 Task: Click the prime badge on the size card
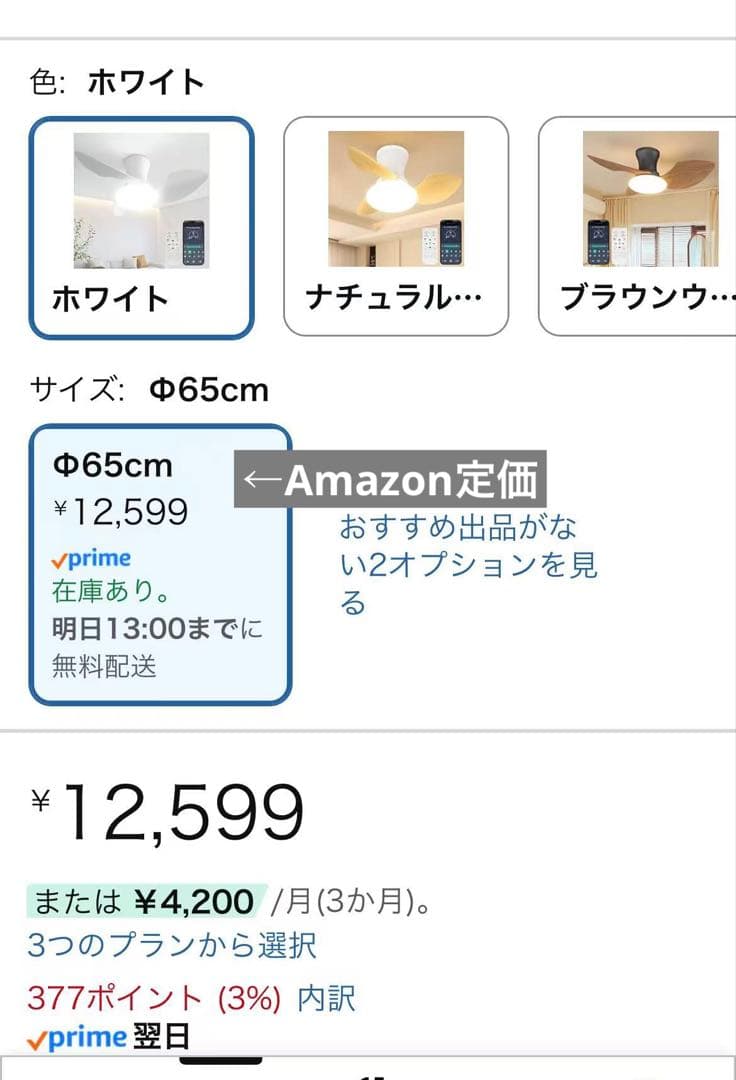pyautogui.click(x=90, y=557)
